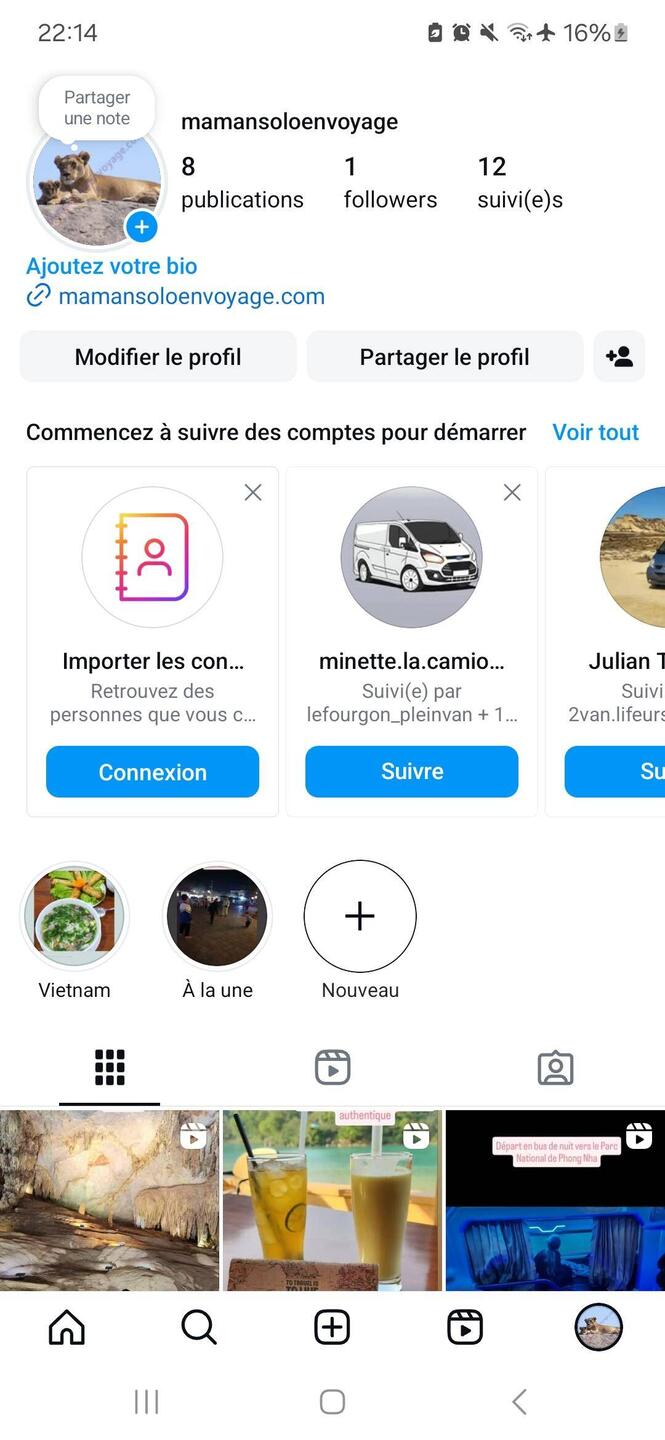Add a bio via Ajoutez votre bio
This screenshot has height=1440, width=665.
point(111,266)
